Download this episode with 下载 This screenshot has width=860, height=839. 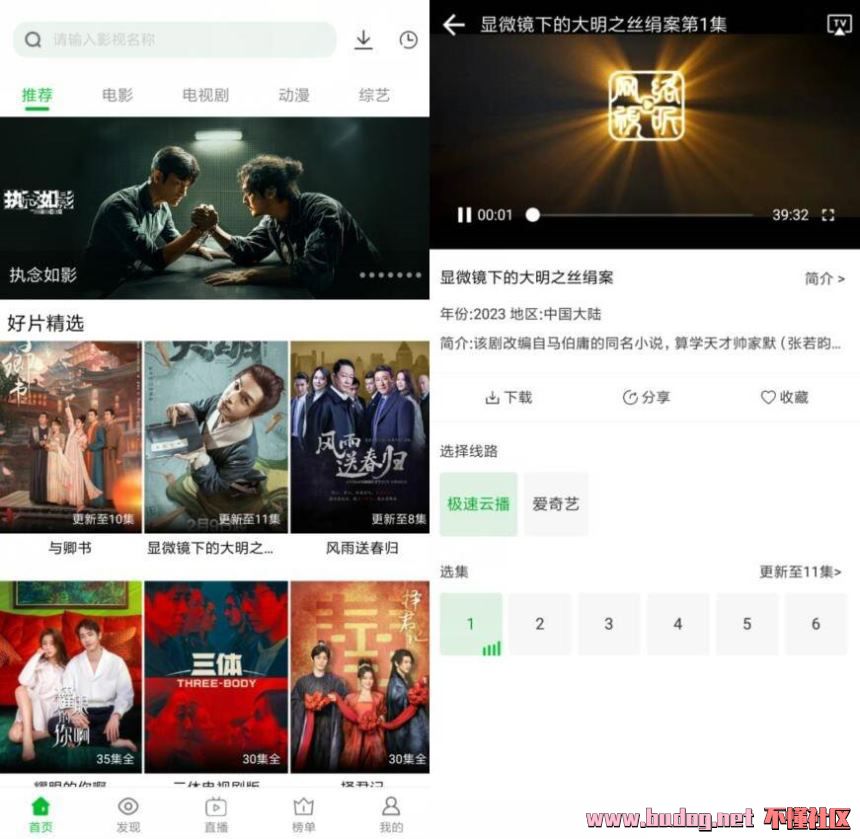click(x=508, y=397)
